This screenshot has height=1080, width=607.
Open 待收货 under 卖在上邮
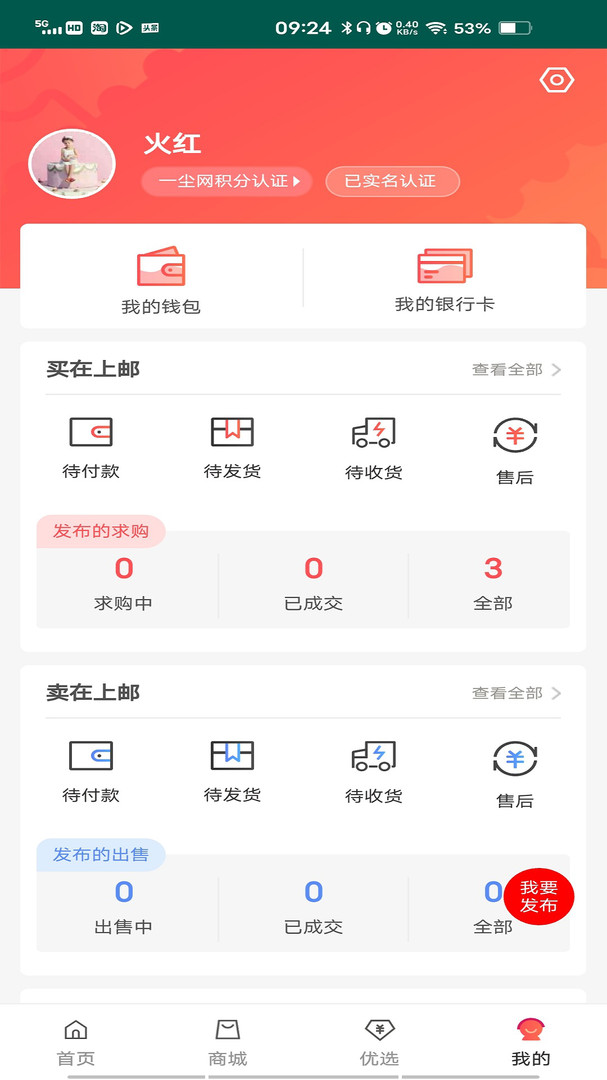coord(373,772)
